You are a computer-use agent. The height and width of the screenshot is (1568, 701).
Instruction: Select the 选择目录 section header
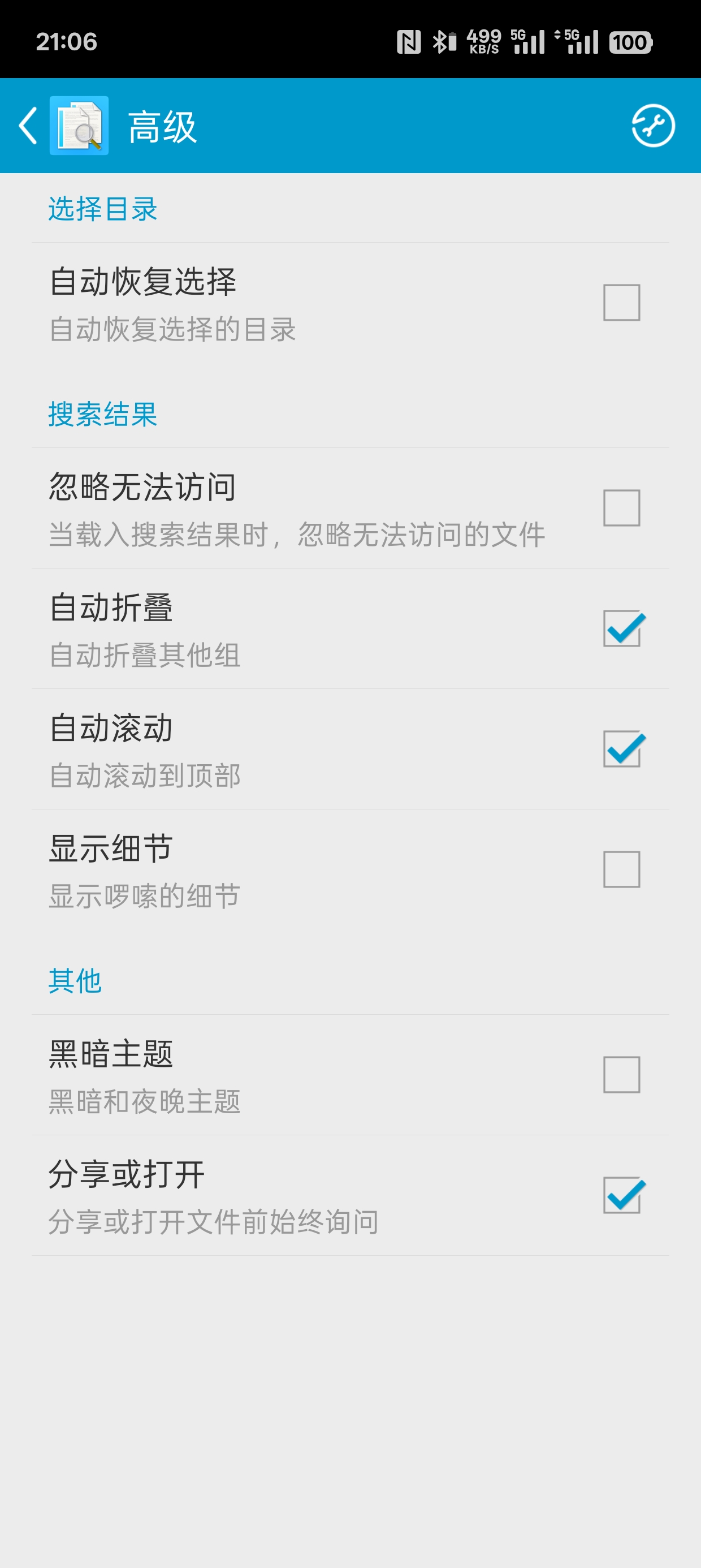tap(102, 208)
